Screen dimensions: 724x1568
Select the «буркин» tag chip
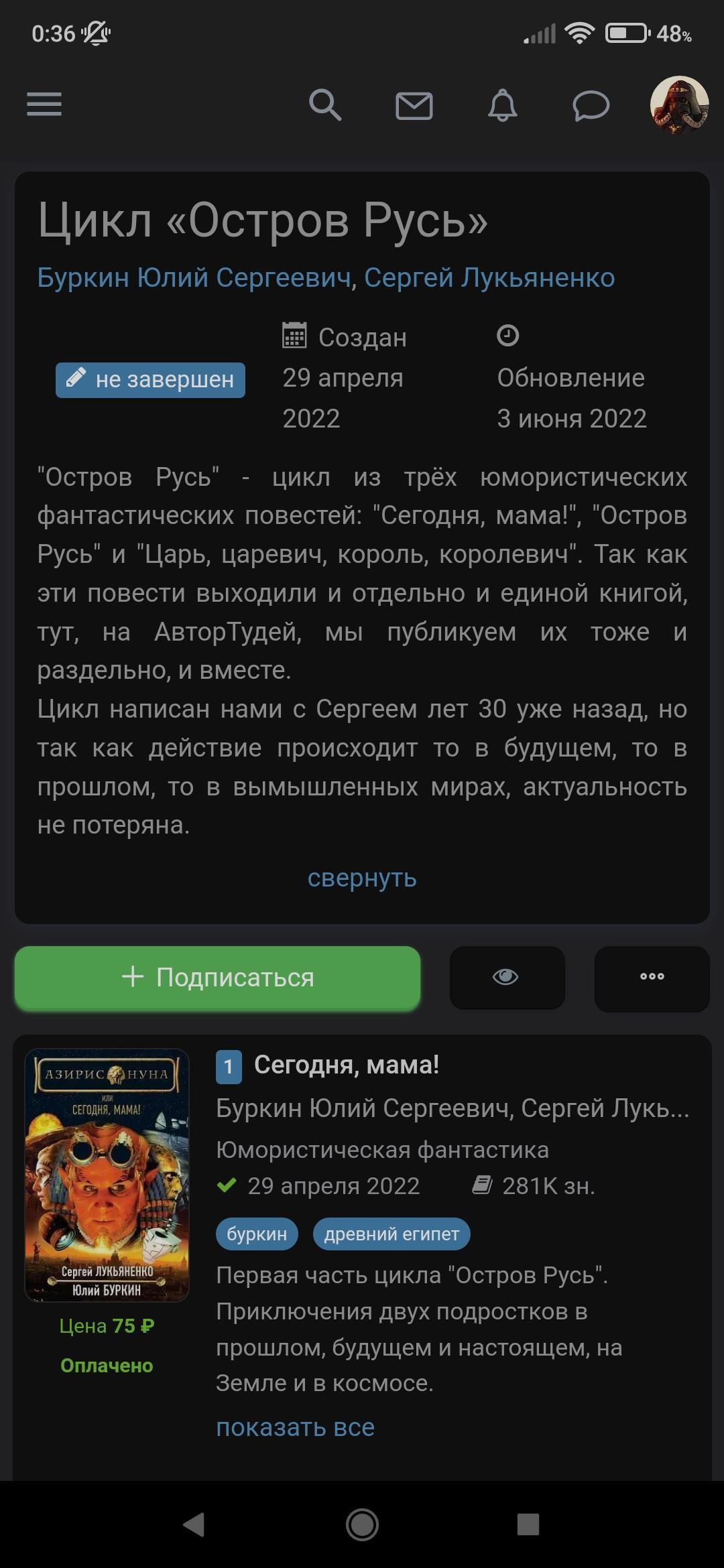pos(257,1234)
